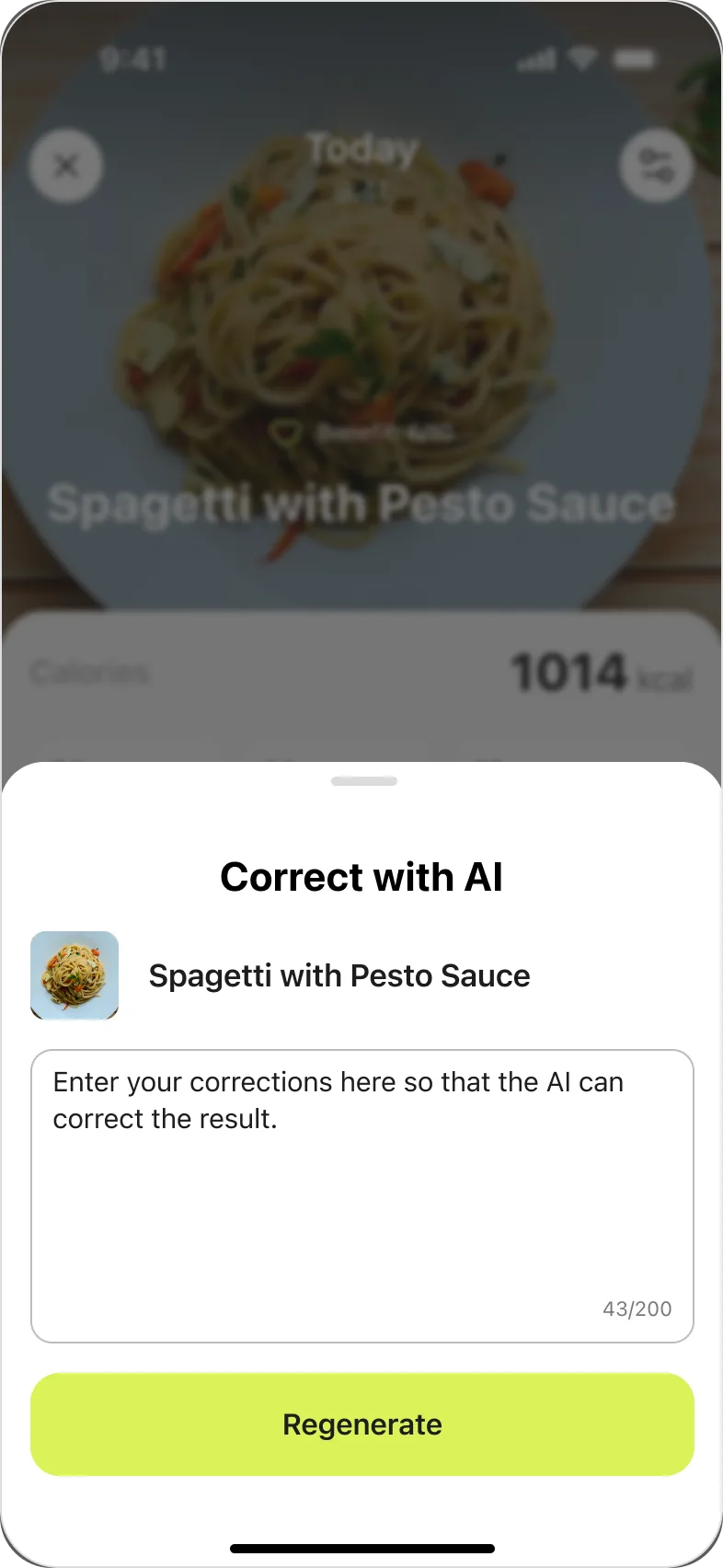Tap the Regenerate button
Viewport: 723px width, 1568px height.
click(362, 1424)
